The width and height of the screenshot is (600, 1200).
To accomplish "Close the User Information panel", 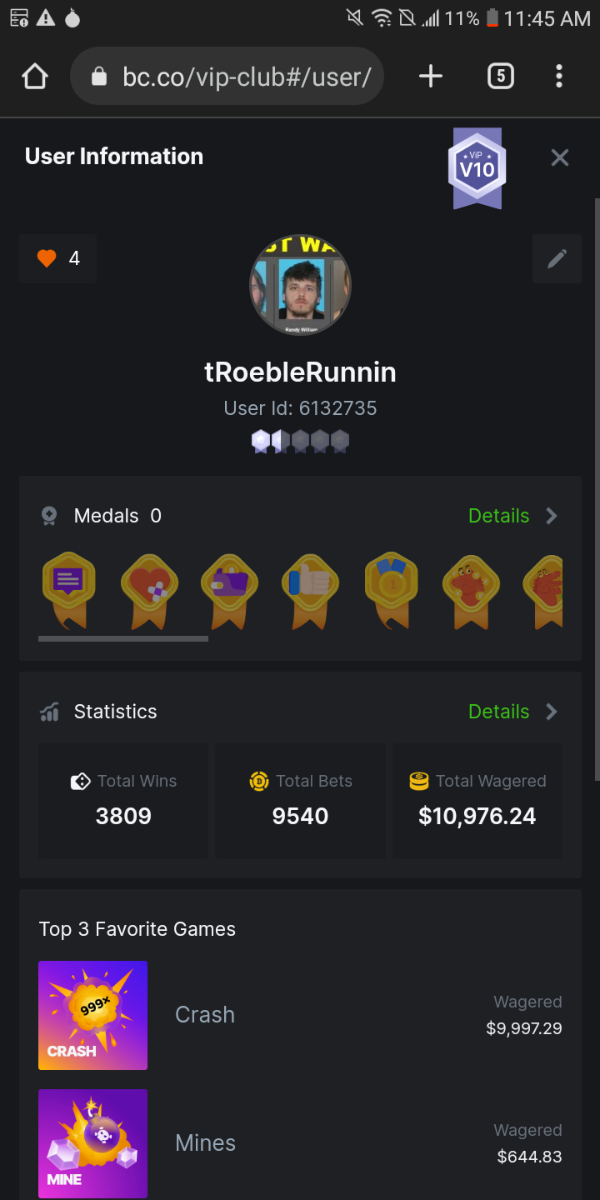I will [560, 157].
